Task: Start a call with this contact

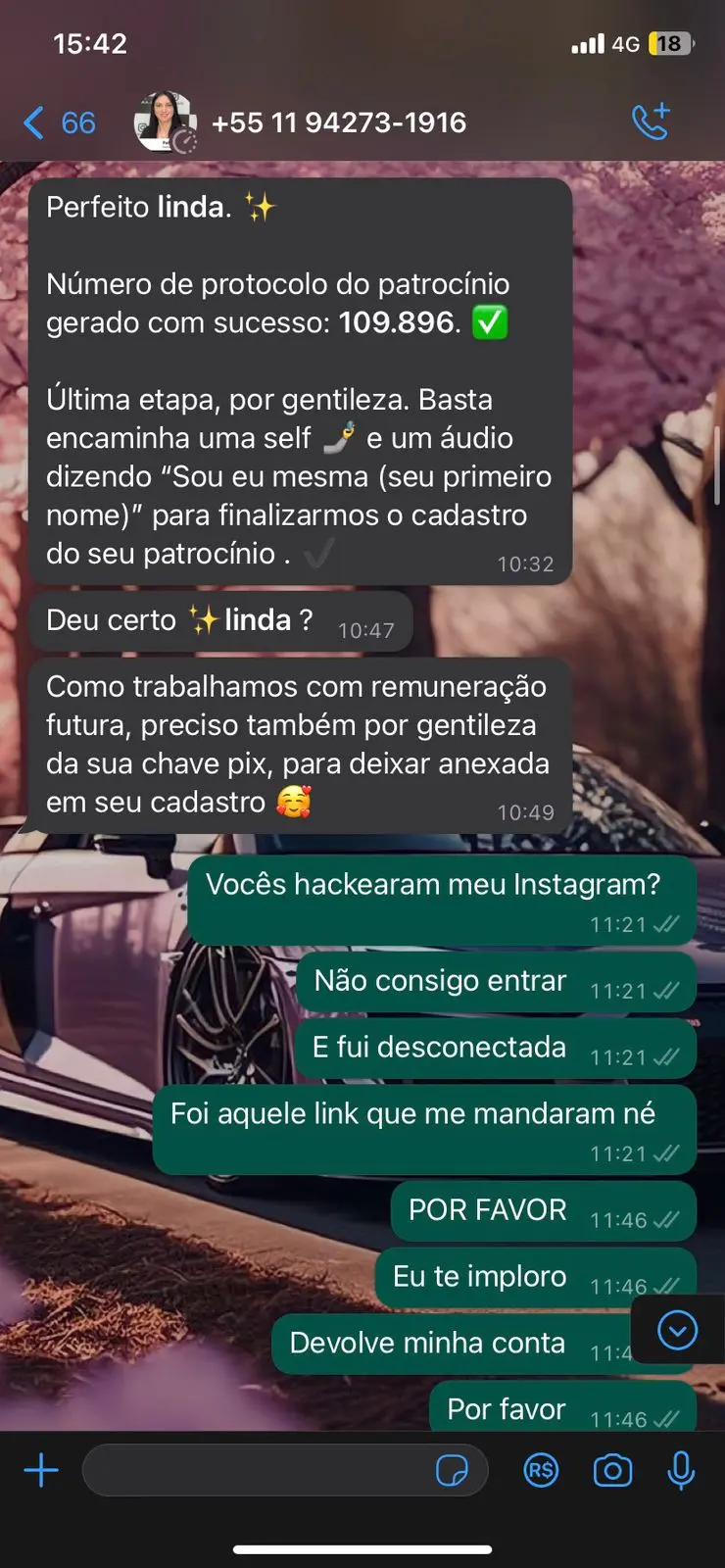Action: (x=651, y=122)
